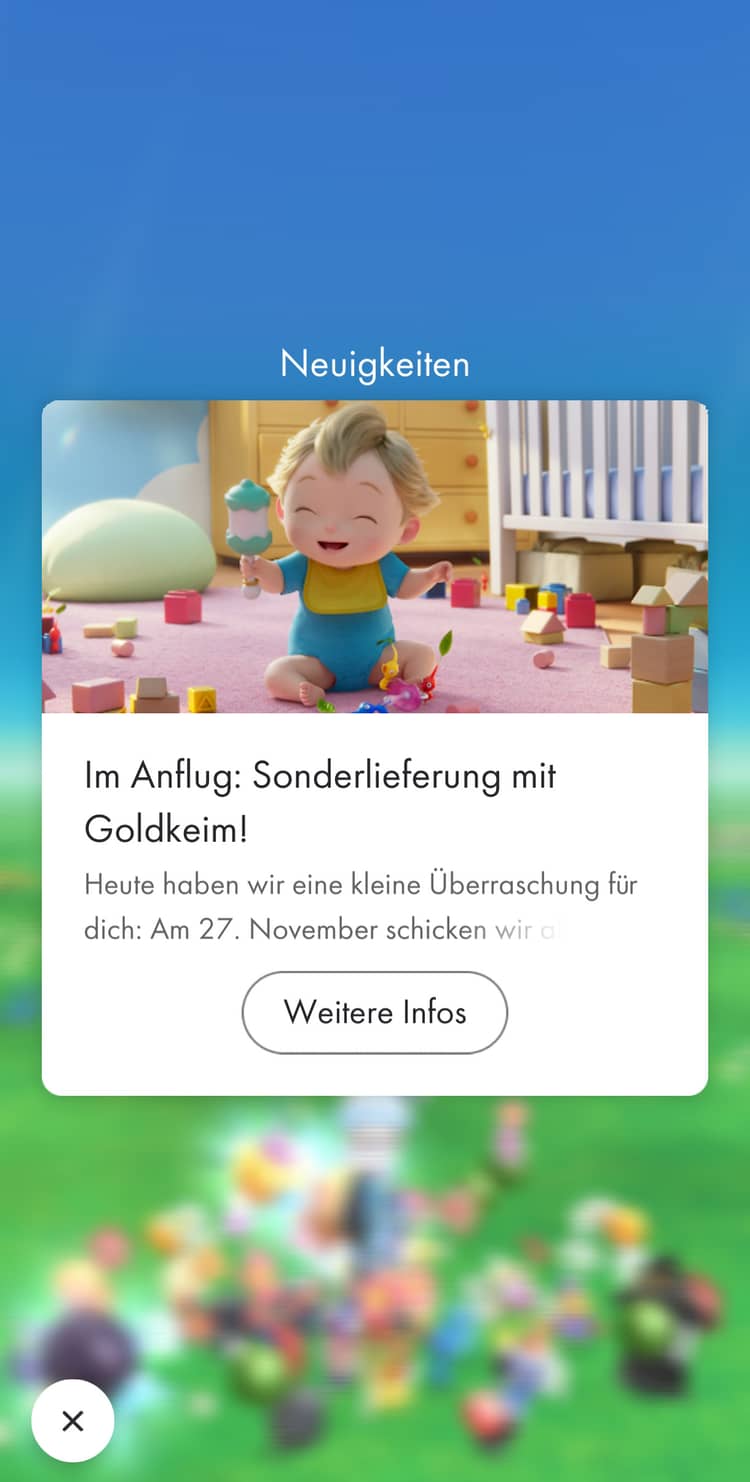Screen dimensions: 750x1482
Task: Close the Neuigkeiten popup
Action: pyautogui.click(x=72, y=1420)
